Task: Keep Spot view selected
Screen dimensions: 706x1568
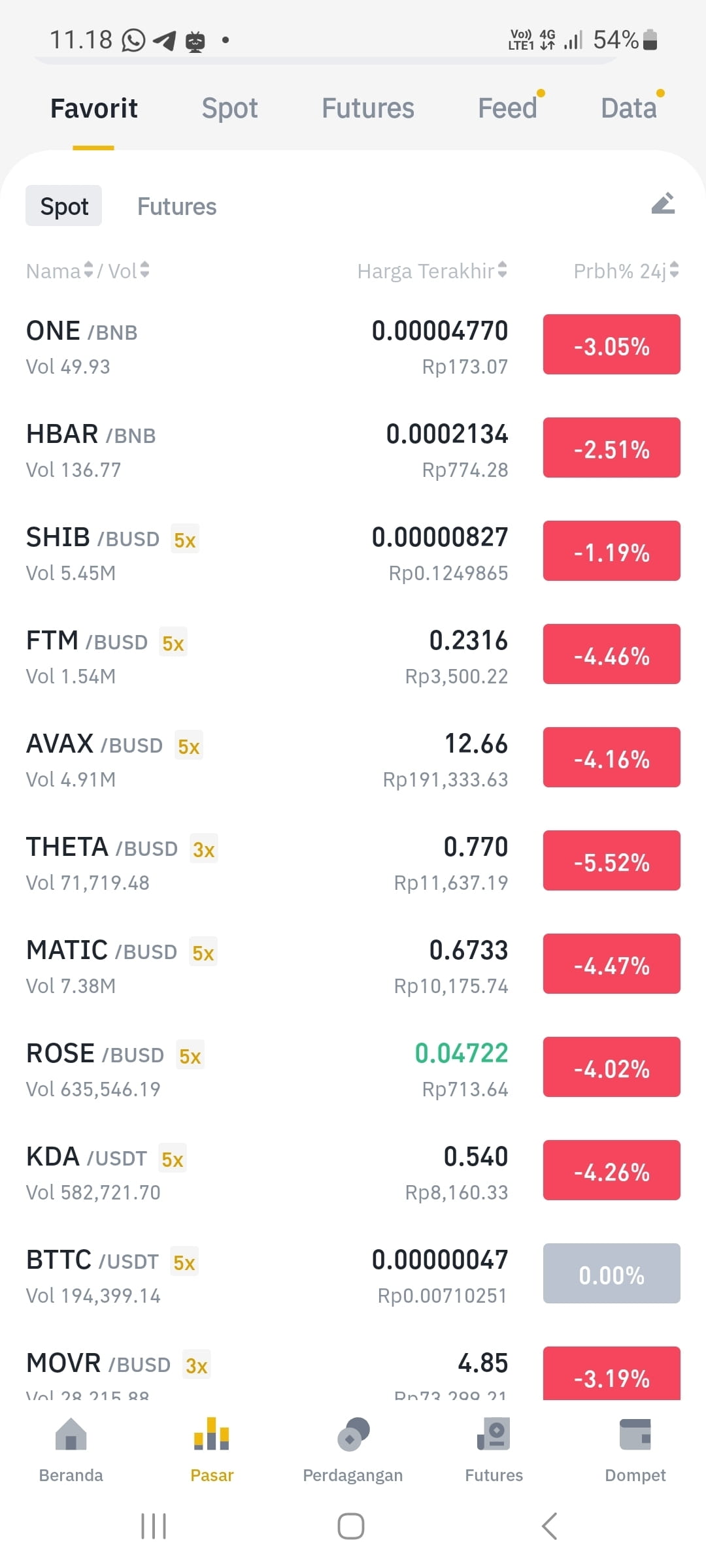Action: (63, 205)
